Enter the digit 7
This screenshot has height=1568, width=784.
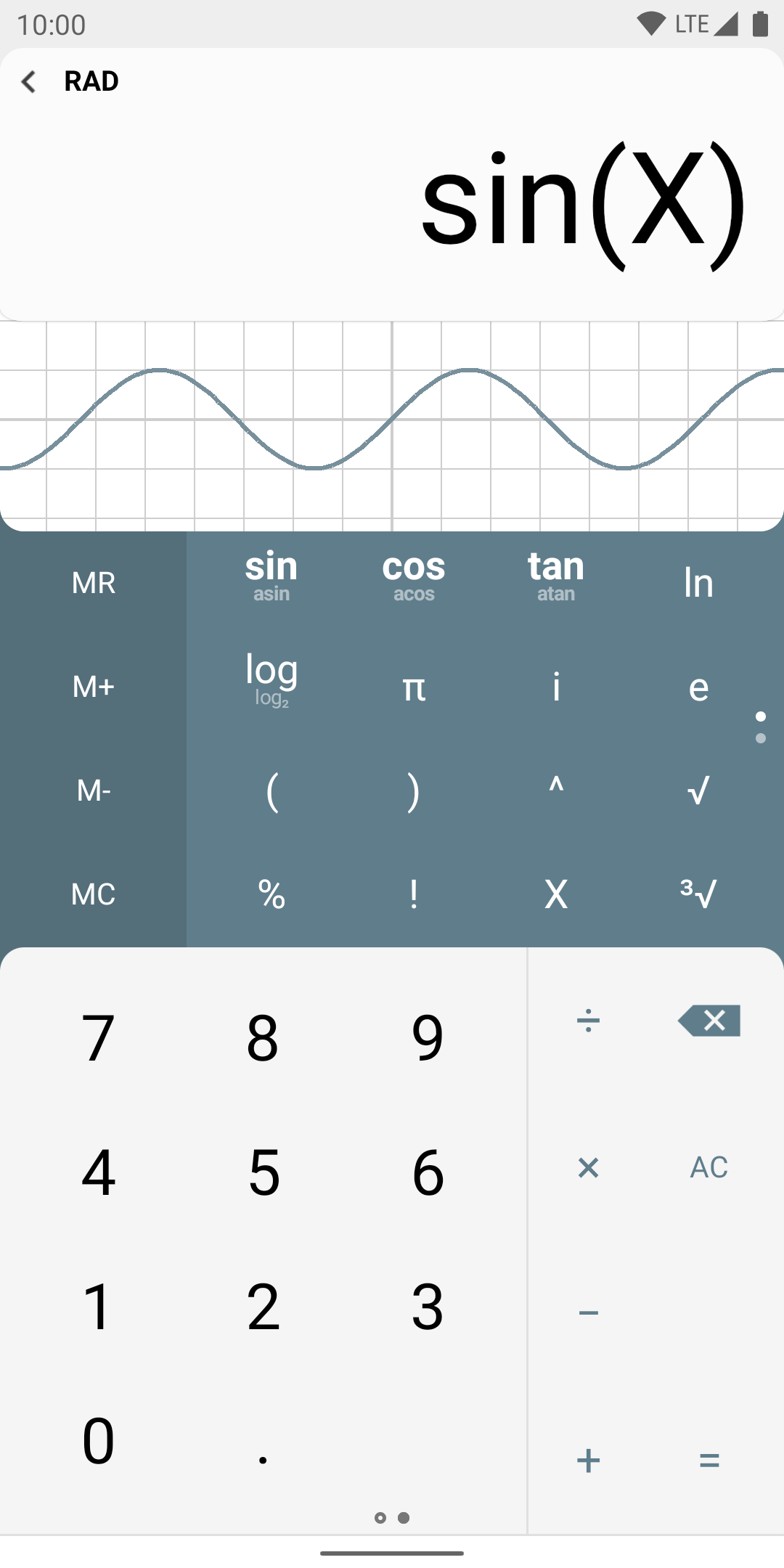click(x=98, y=1037)
